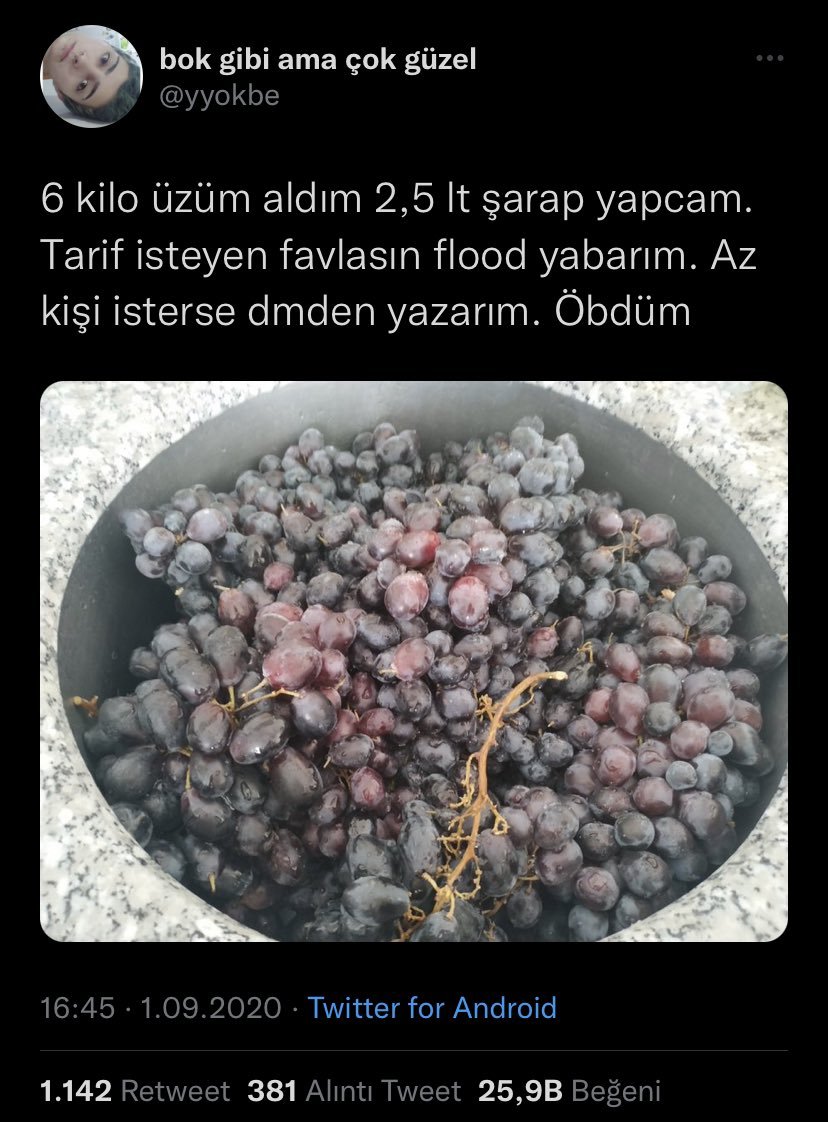Open the grapes photo full screen
Screen dimensions: 828x1122
point(414,661)
